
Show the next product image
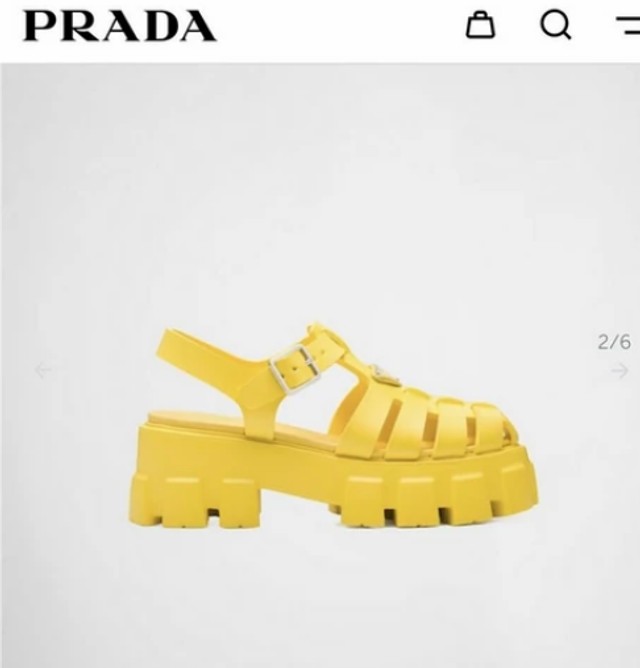click(x=620, y=371)
